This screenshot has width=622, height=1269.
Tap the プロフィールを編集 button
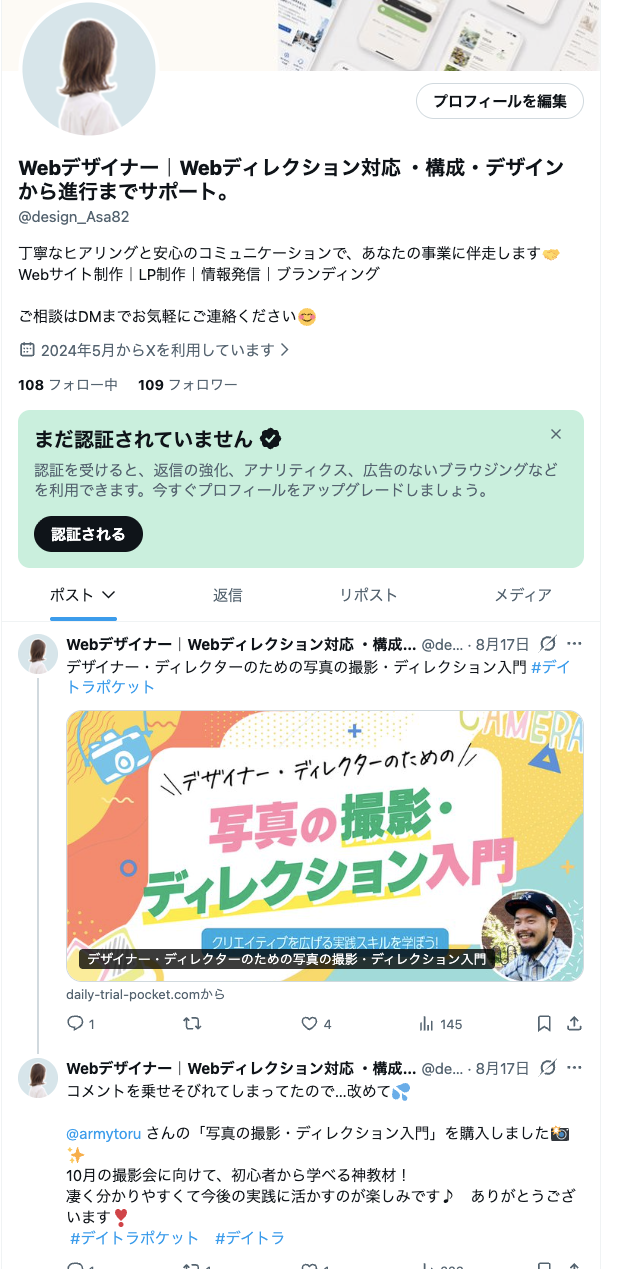pos(500,101)
